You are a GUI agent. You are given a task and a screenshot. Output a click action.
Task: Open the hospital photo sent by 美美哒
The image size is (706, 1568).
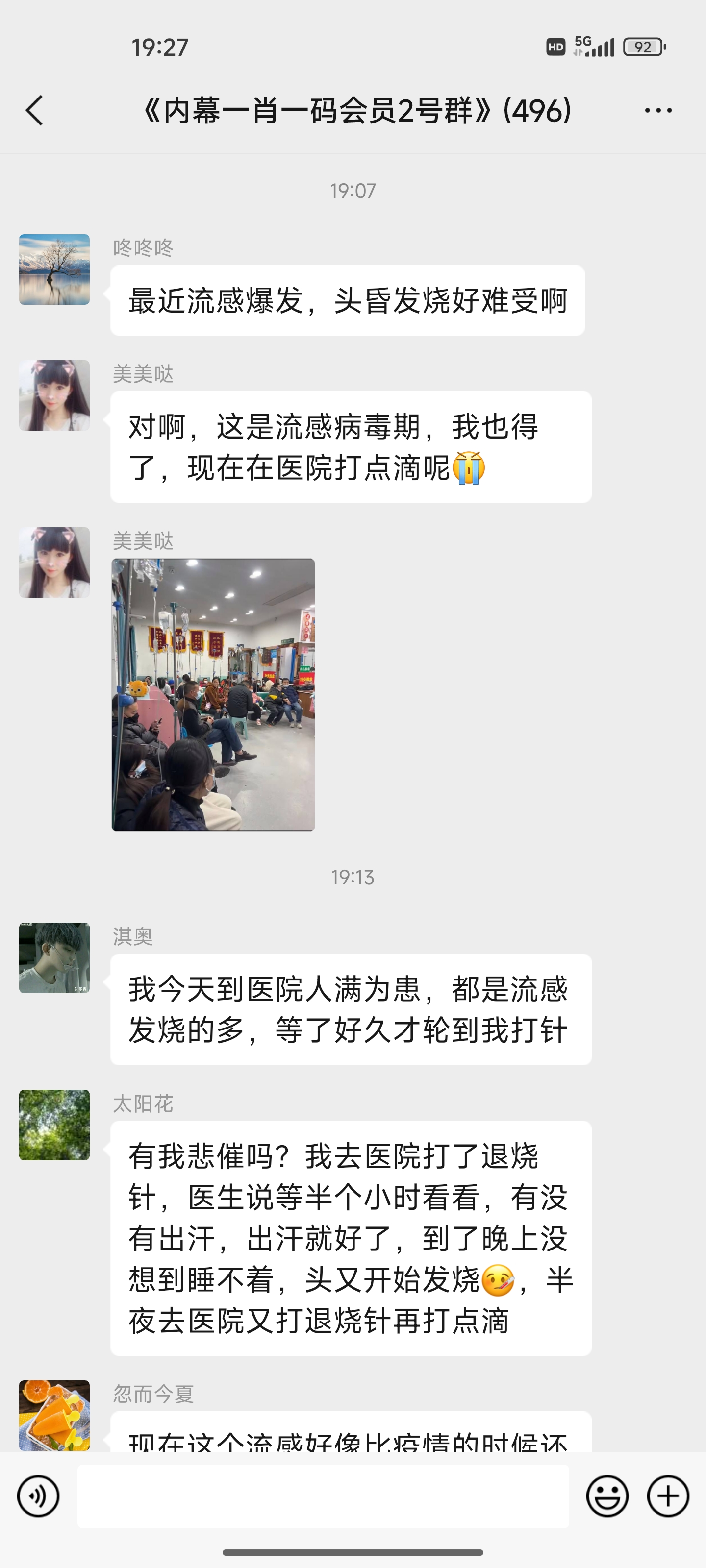click(x=213, y=694)
